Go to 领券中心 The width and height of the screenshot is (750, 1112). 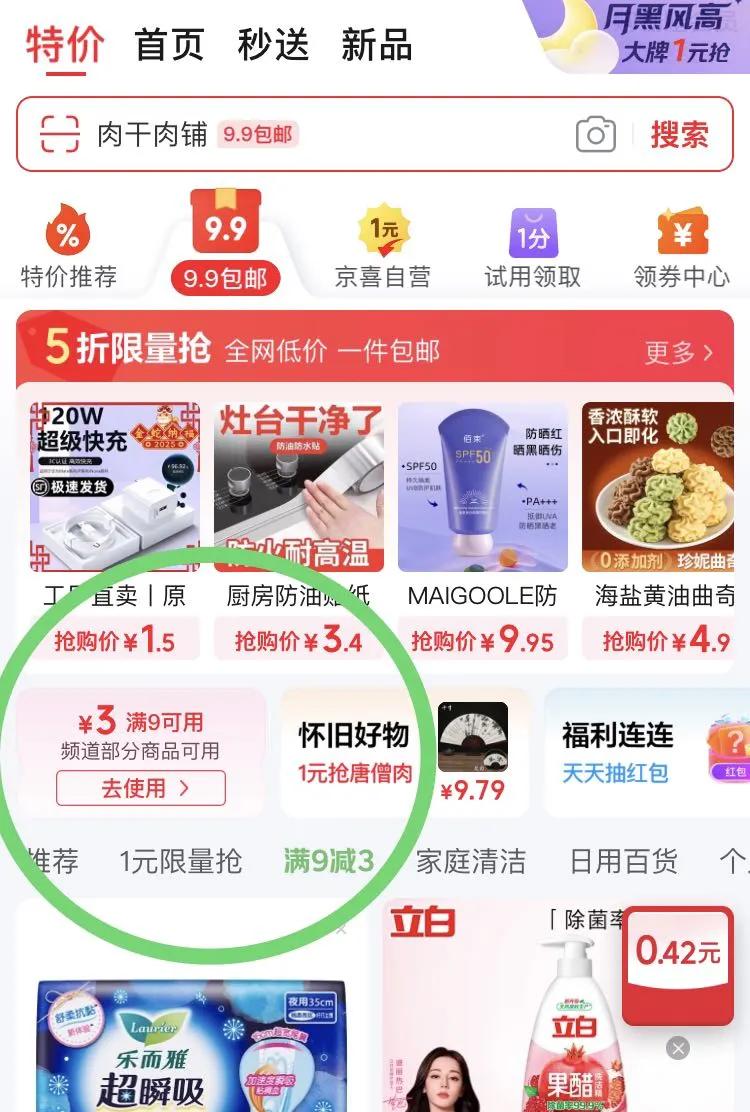[x=681, y=246]
